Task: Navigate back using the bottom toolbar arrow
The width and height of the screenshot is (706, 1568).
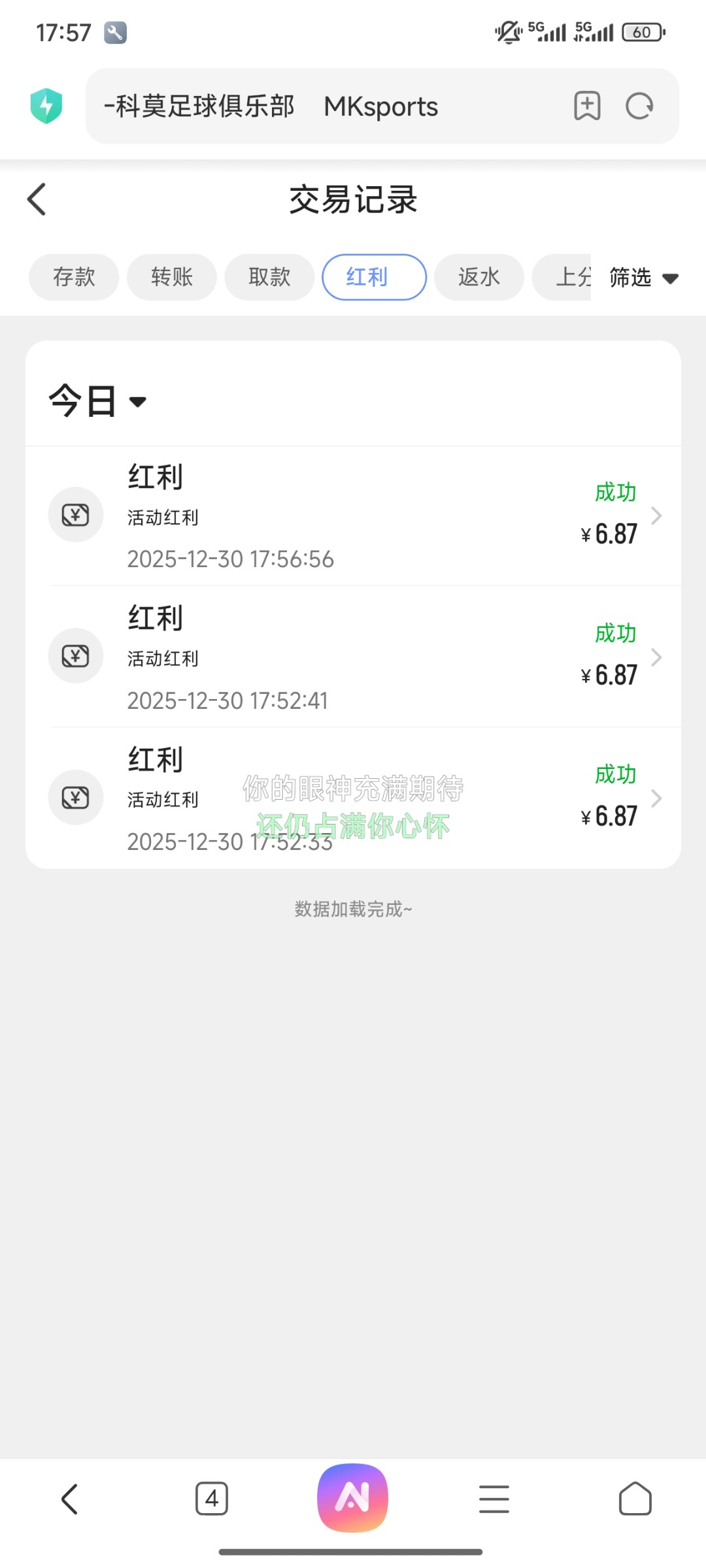Action: [x=70, y=1498]
